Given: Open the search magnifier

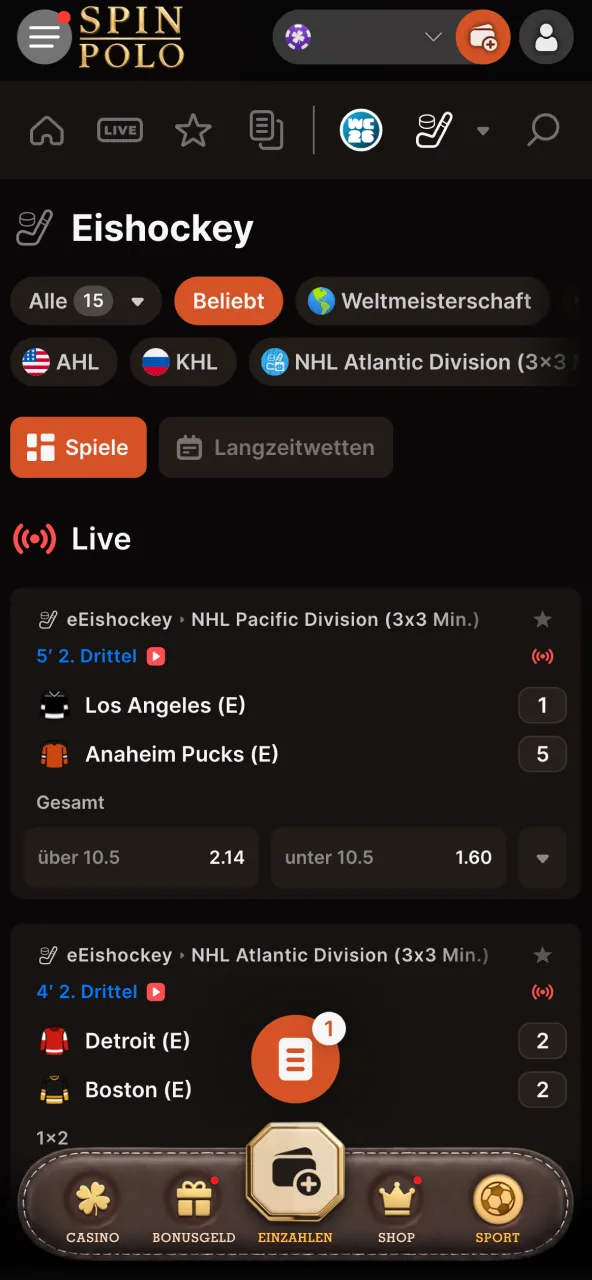Looking at the screenshot, I should click(543, 130).
